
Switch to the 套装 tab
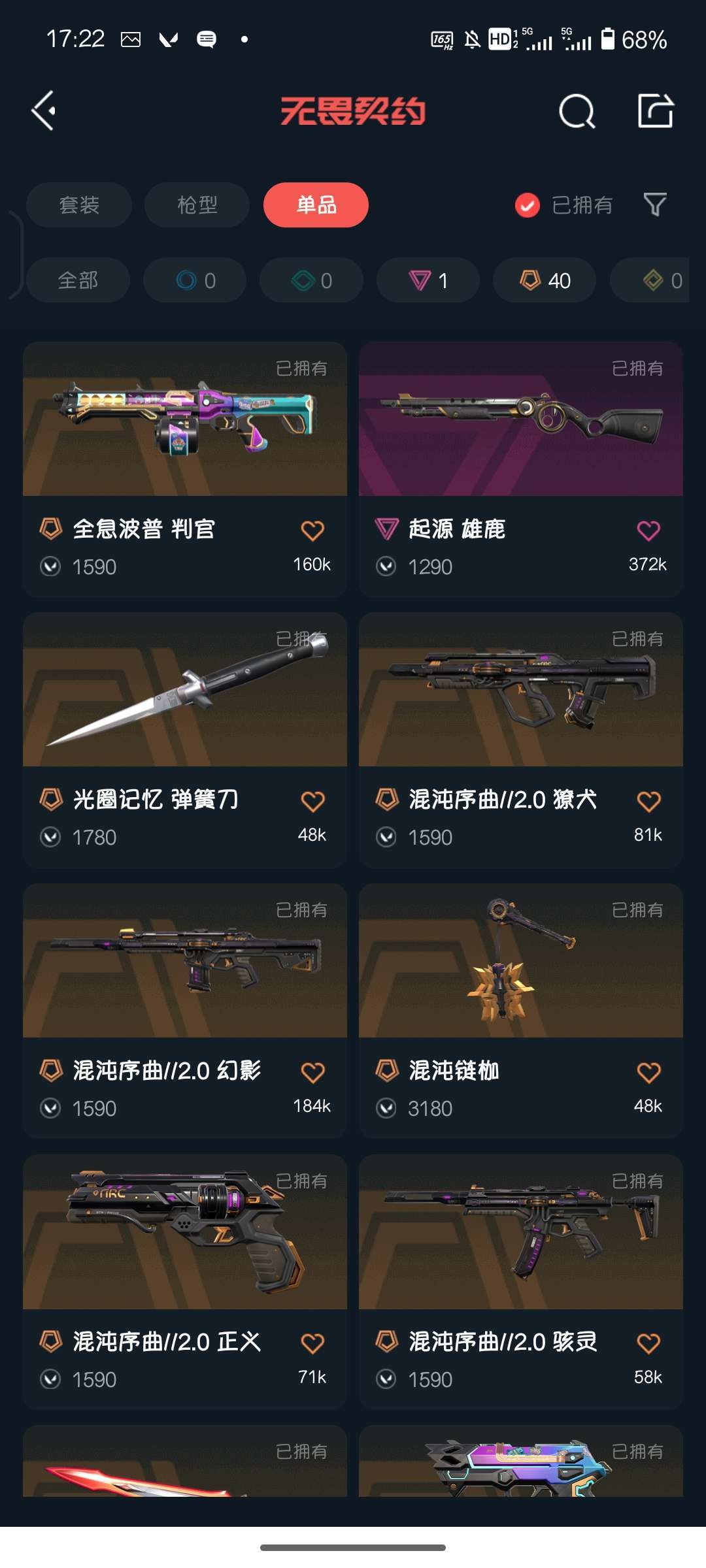pos(78,204)
